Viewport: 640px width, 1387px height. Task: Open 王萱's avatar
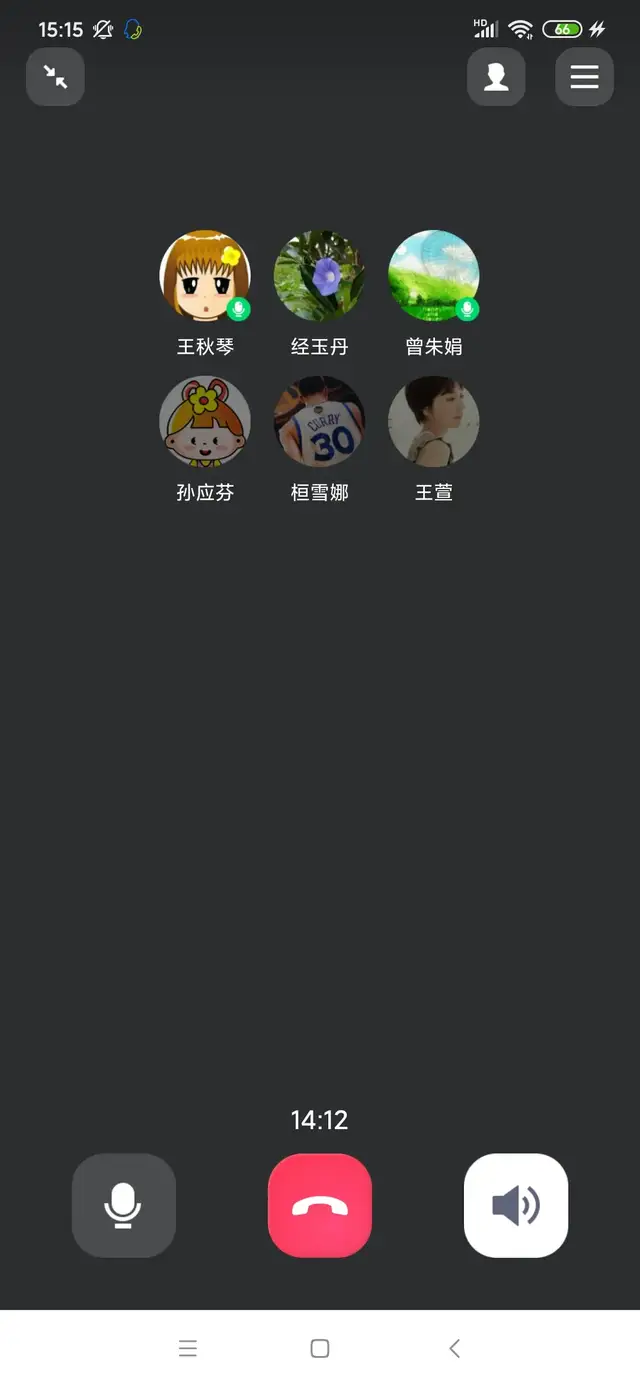click(433, 422)
